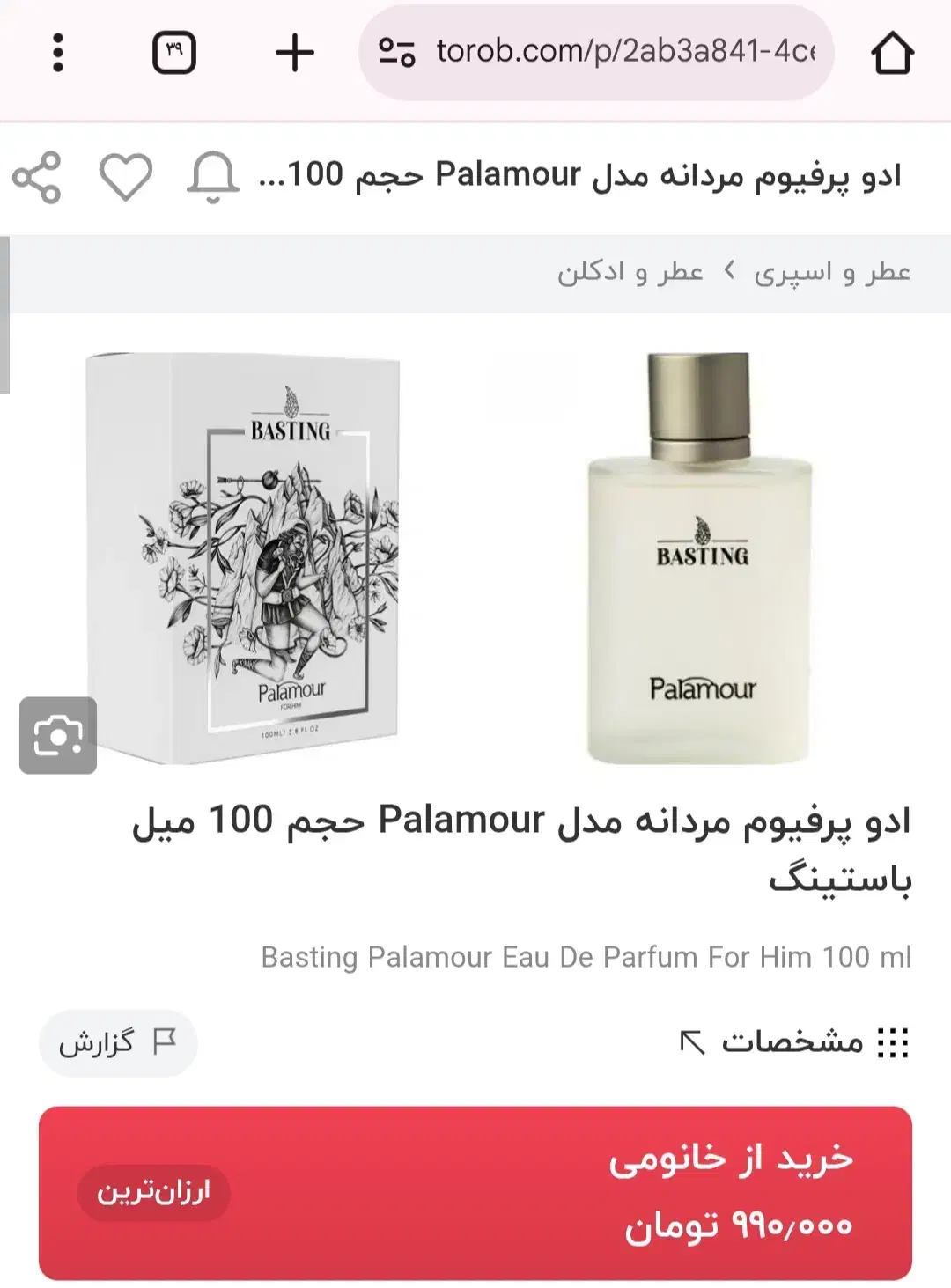Go to the browser home page

click(892, 53)
